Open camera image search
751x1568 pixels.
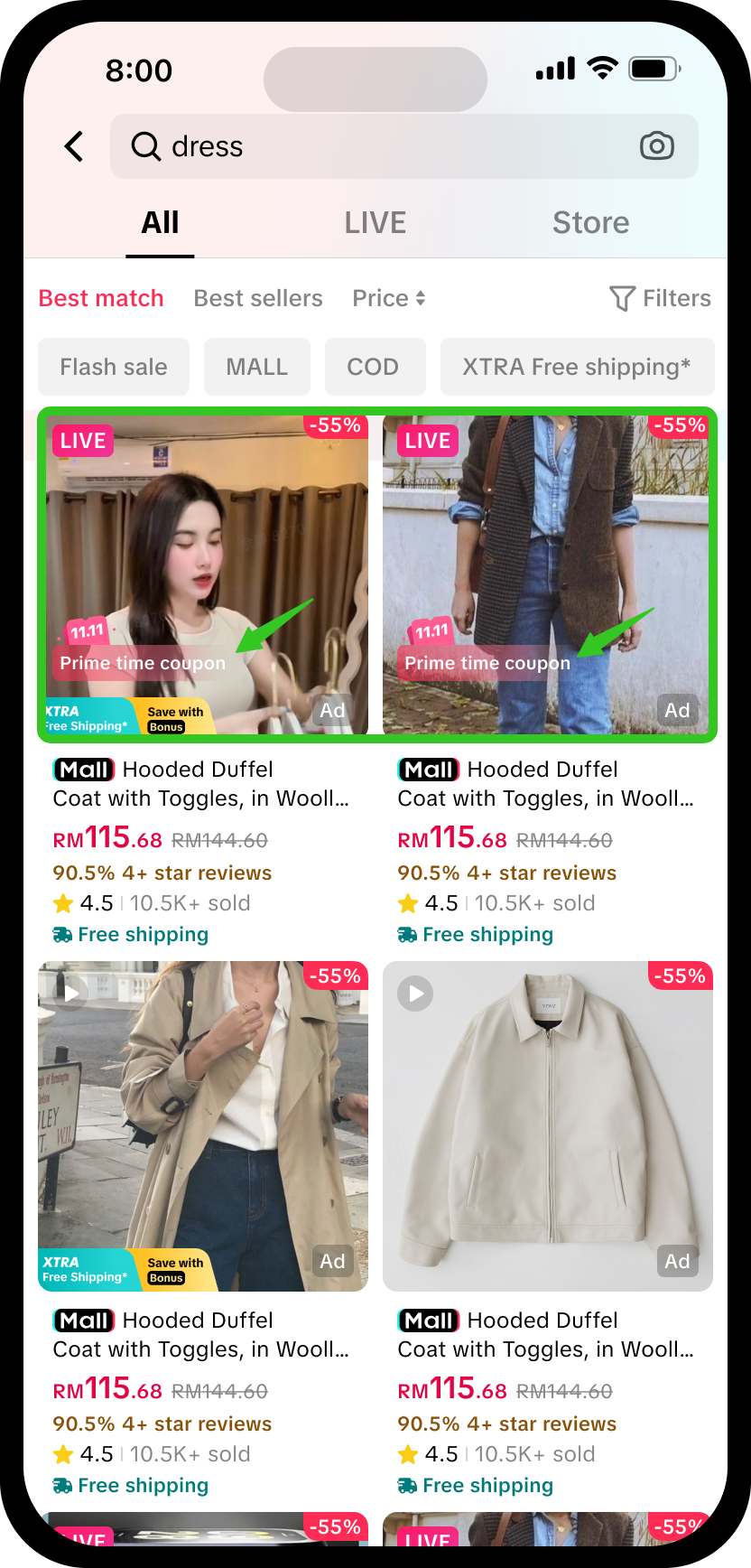[656, 146]
